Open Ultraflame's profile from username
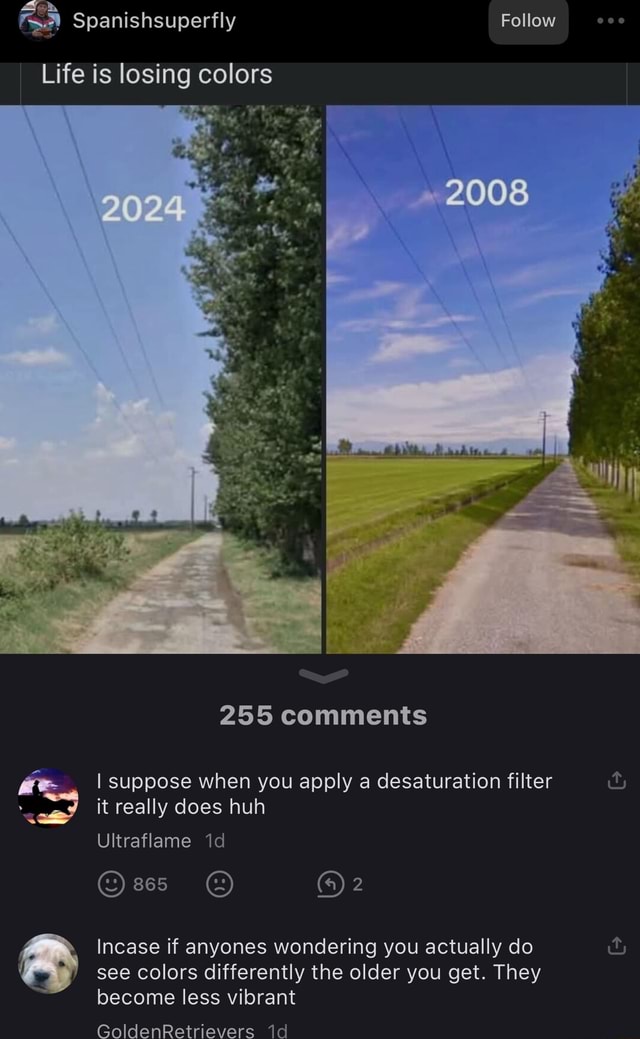 coord(143,841)
